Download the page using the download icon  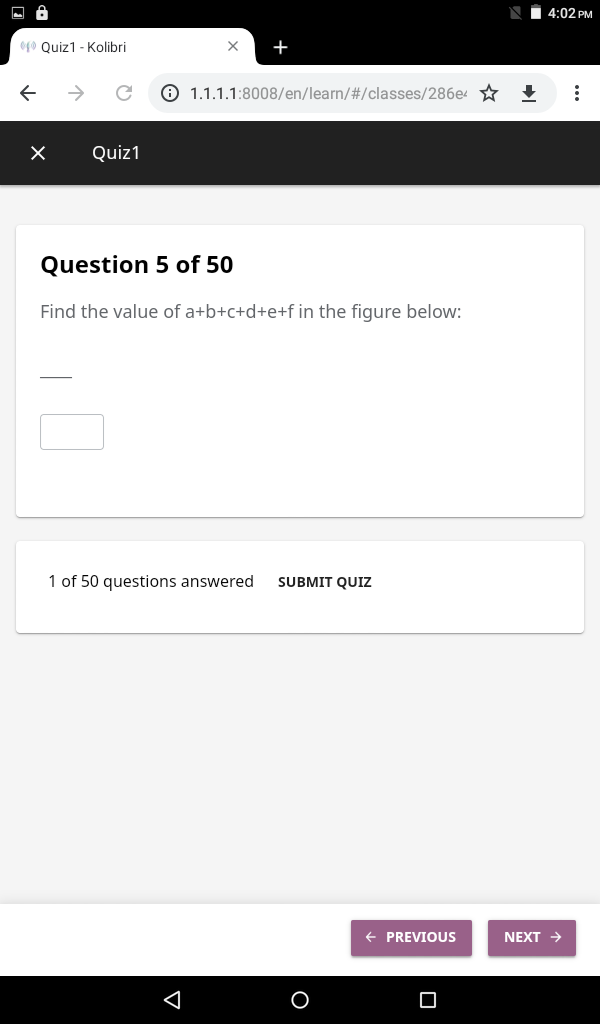(529, 93)
